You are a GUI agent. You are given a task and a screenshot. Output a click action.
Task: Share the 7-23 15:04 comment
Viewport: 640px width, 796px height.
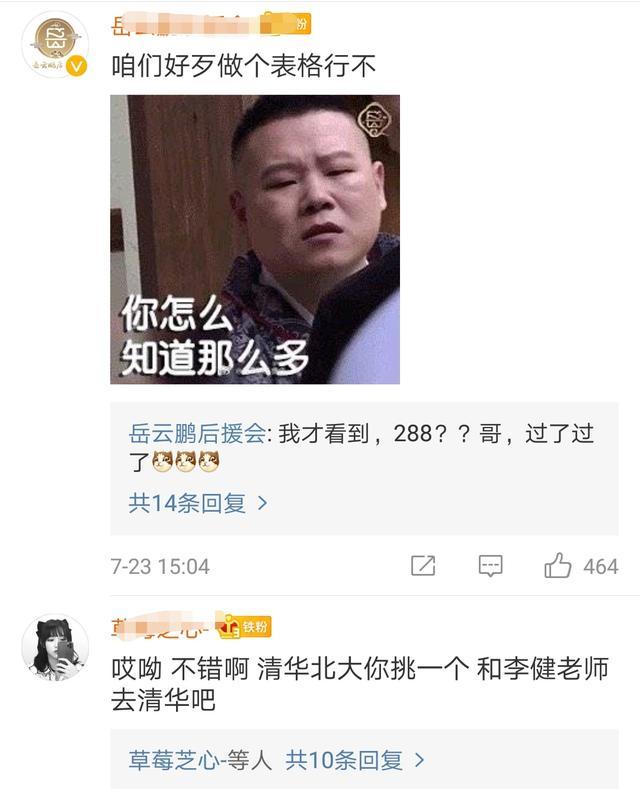[423, 566]
